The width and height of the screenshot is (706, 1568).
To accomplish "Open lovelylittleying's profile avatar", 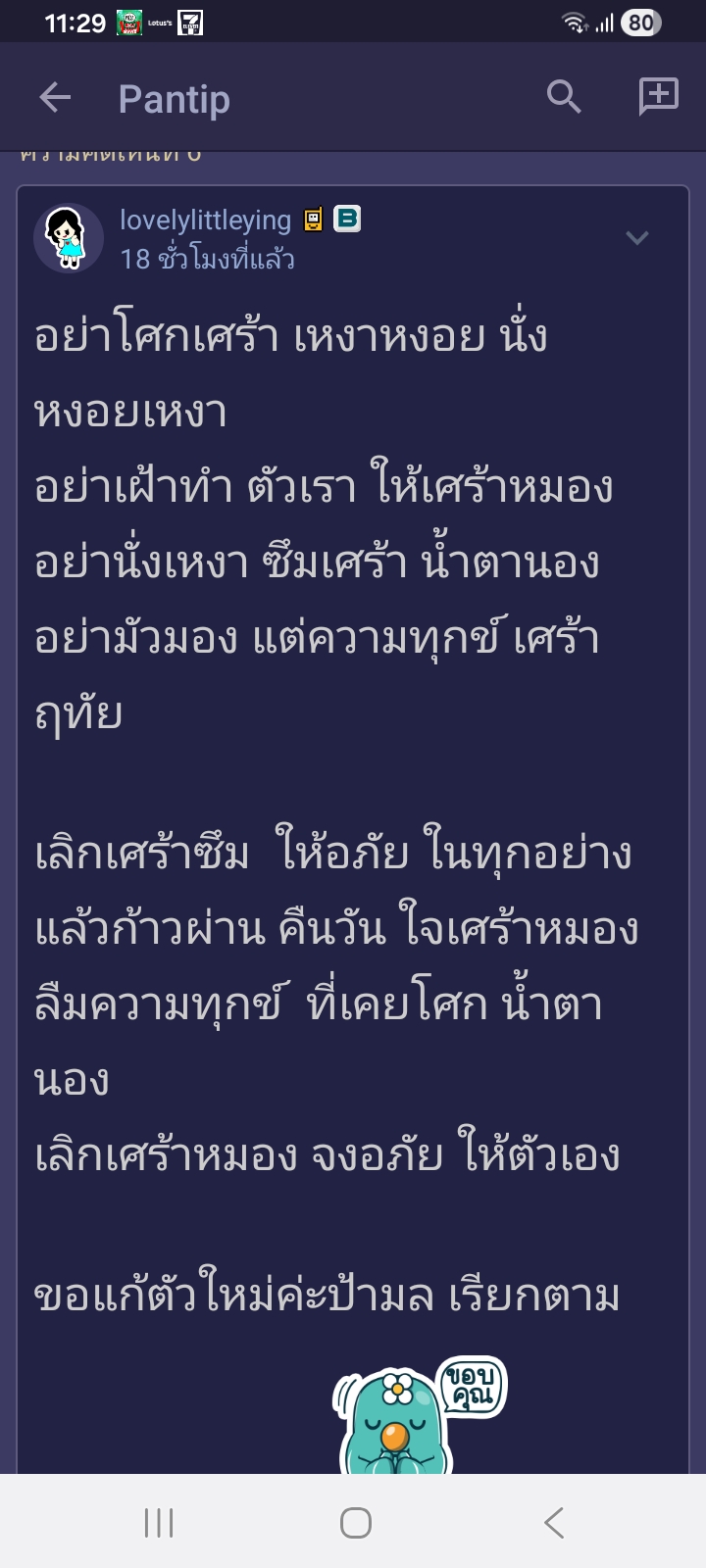I will tap(69, 238).
